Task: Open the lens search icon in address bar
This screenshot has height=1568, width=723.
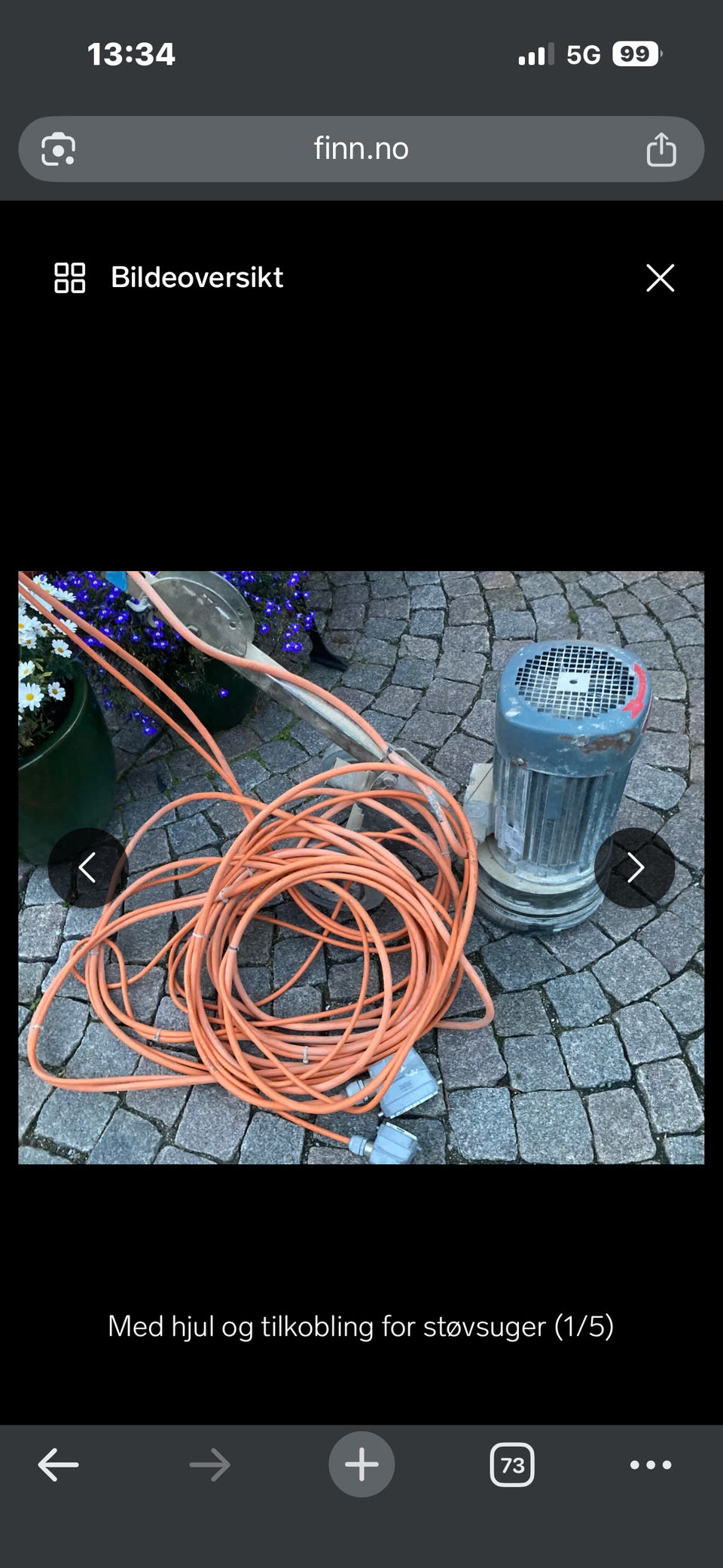Action: [x=58, y=149]
